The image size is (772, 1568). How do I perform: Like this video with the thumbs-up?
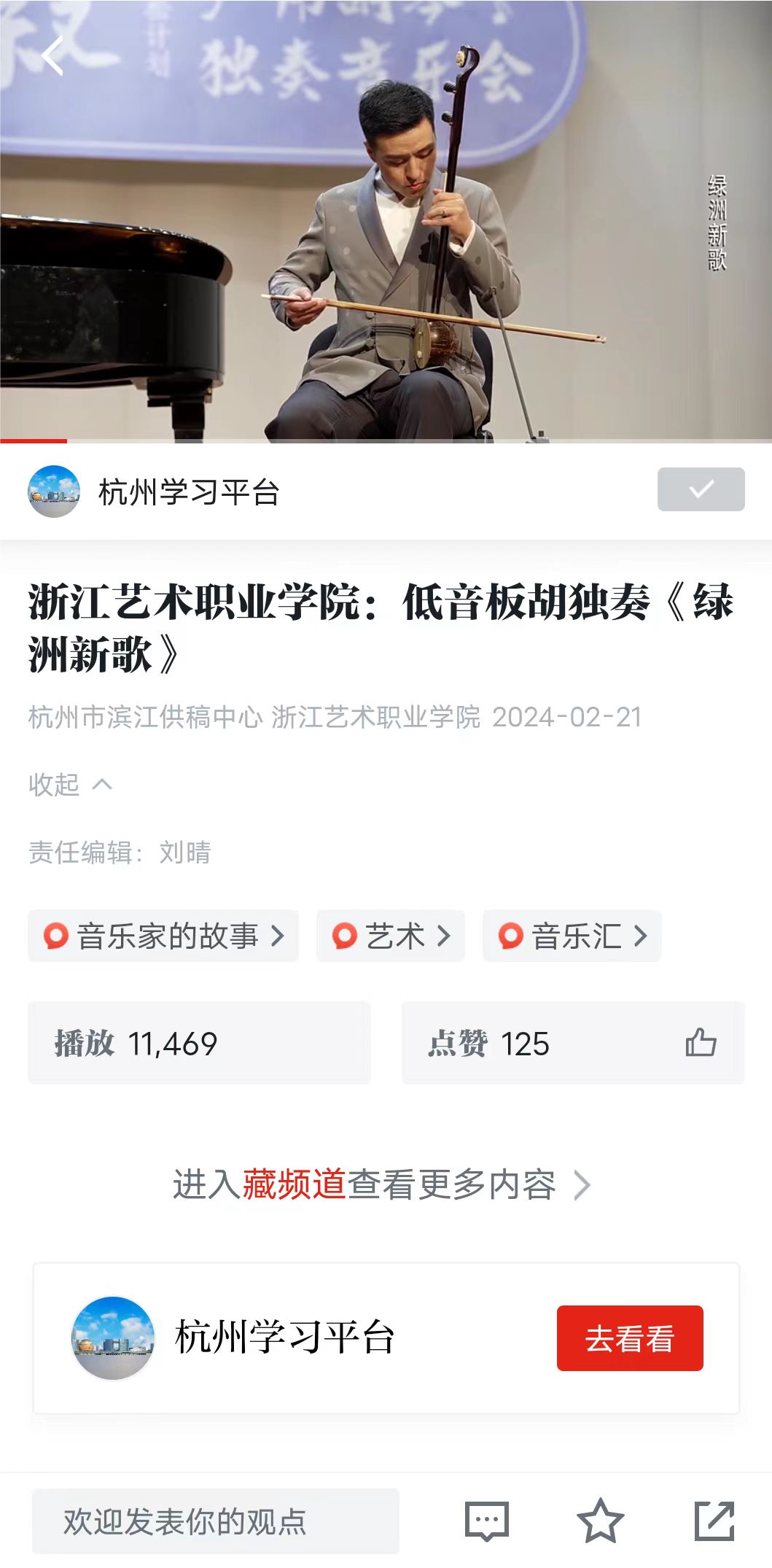click(701, 1043)
